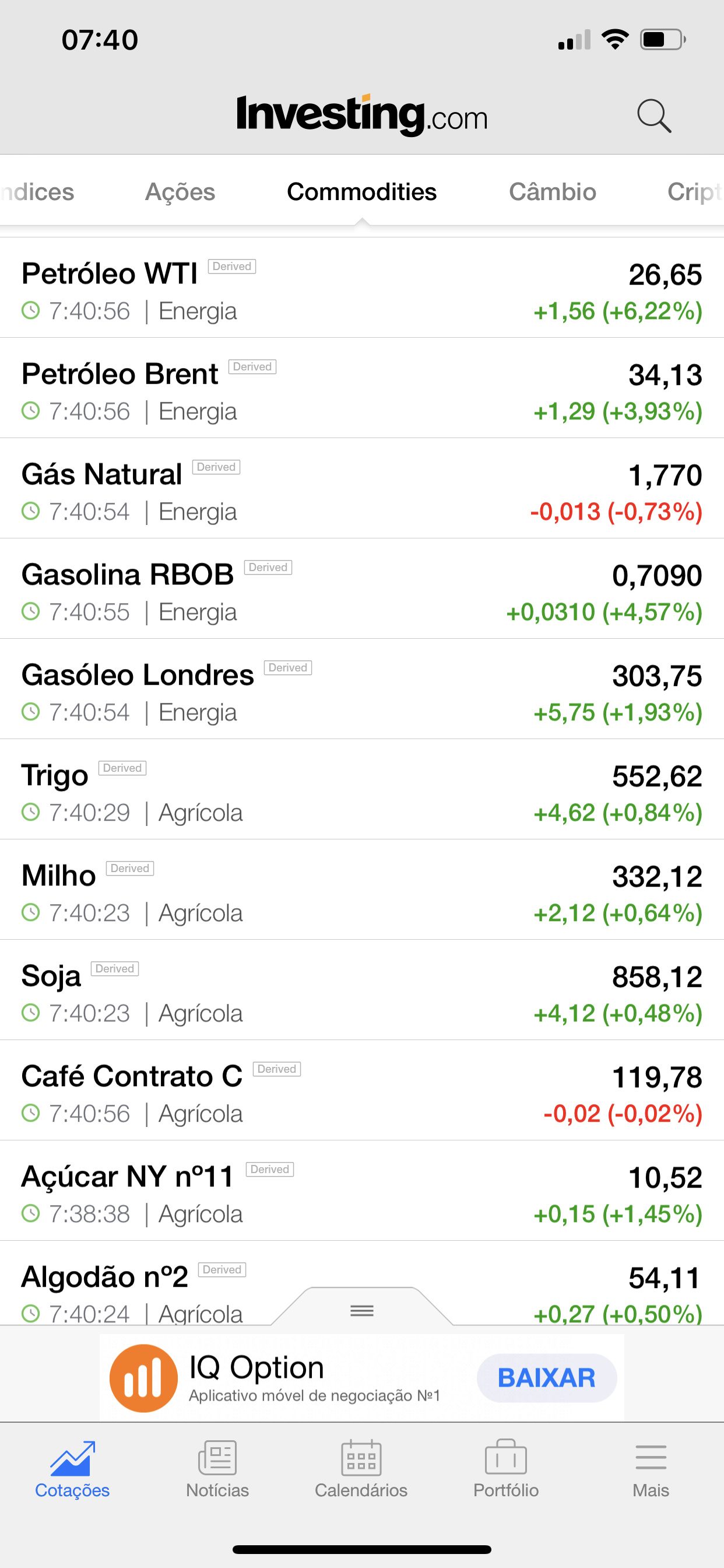
Task: Tap BAIXAR on the IQ Option ad
Action: (x=546, y=1378)
